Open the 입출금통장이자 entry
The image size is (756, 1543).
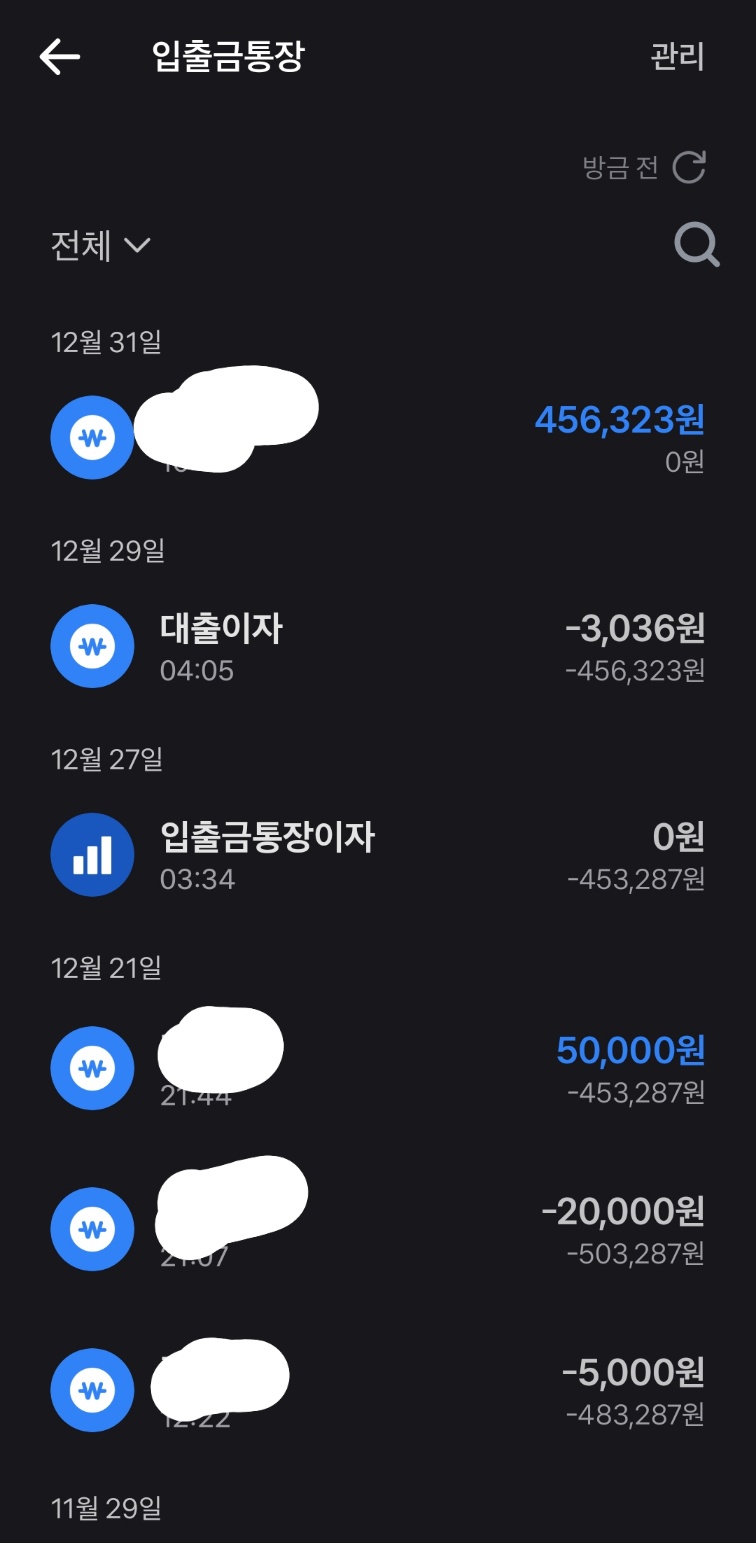coord(378,855)
